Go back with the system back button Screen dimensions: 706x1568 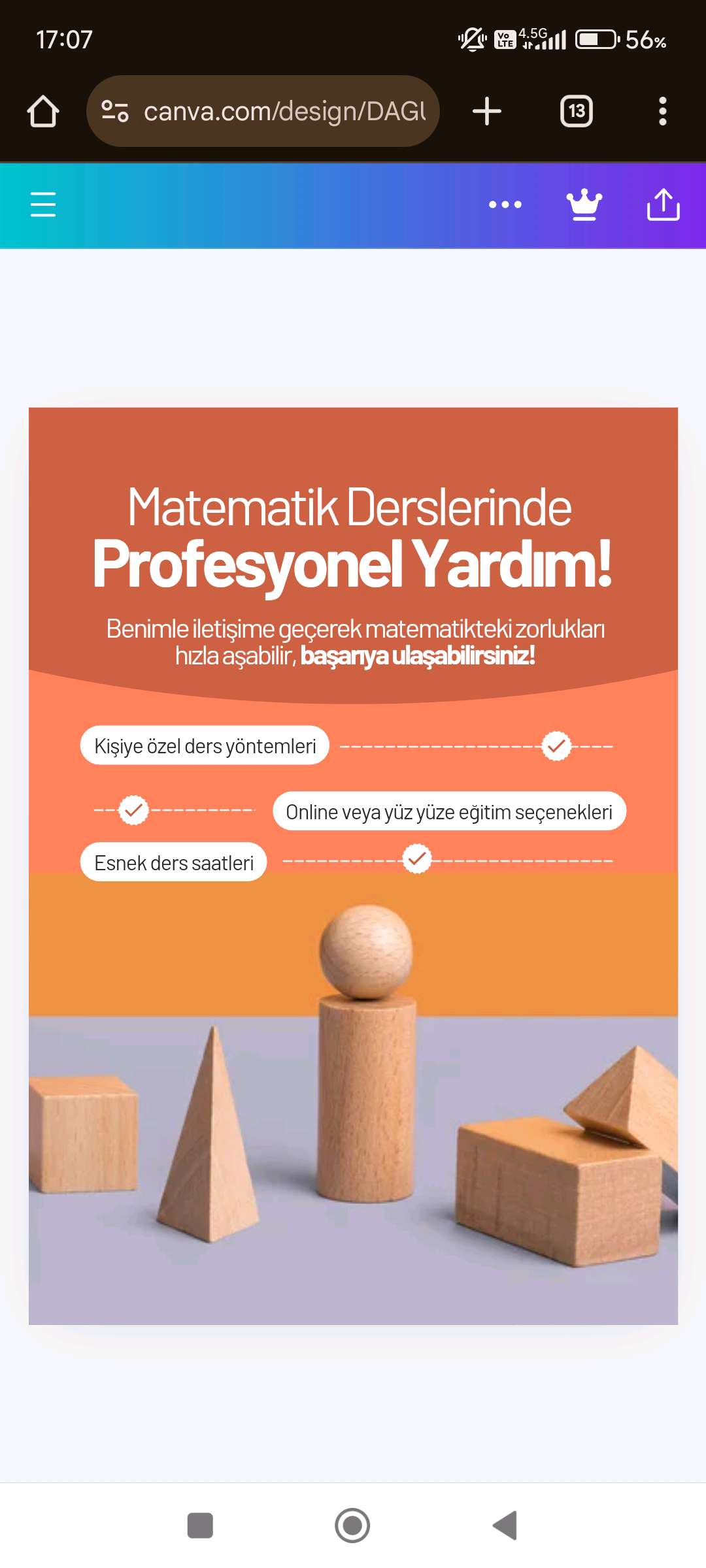[x=505, y=1526]
